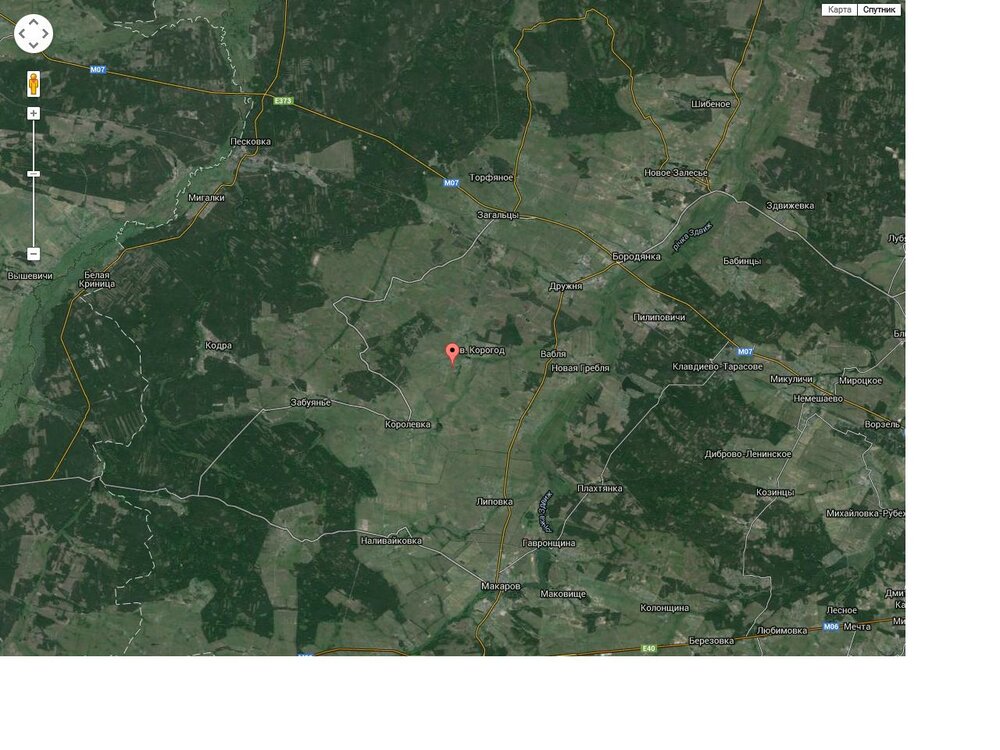Select the Спутник satellite view

coord(879,10)
